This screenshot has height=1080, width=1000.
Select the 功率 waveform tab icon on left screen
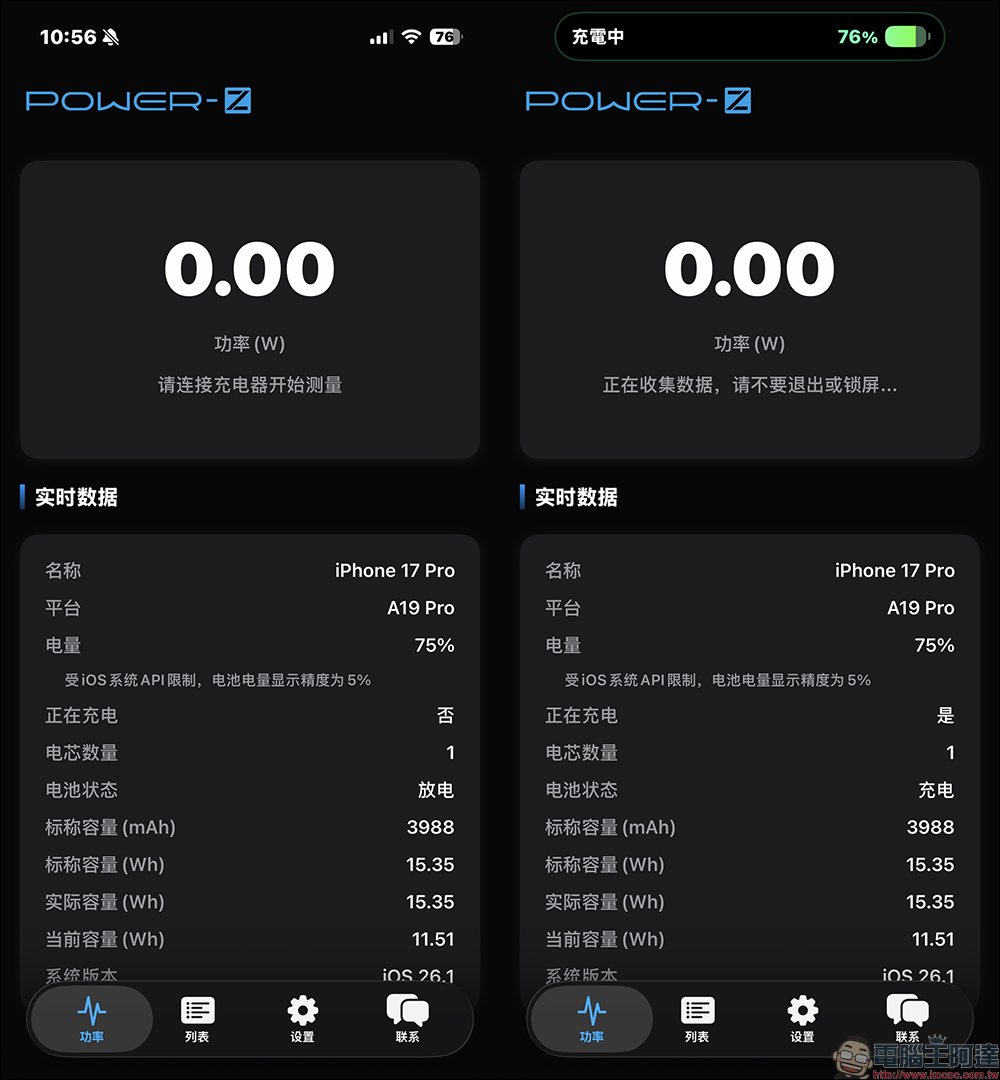click(91, 1012)
